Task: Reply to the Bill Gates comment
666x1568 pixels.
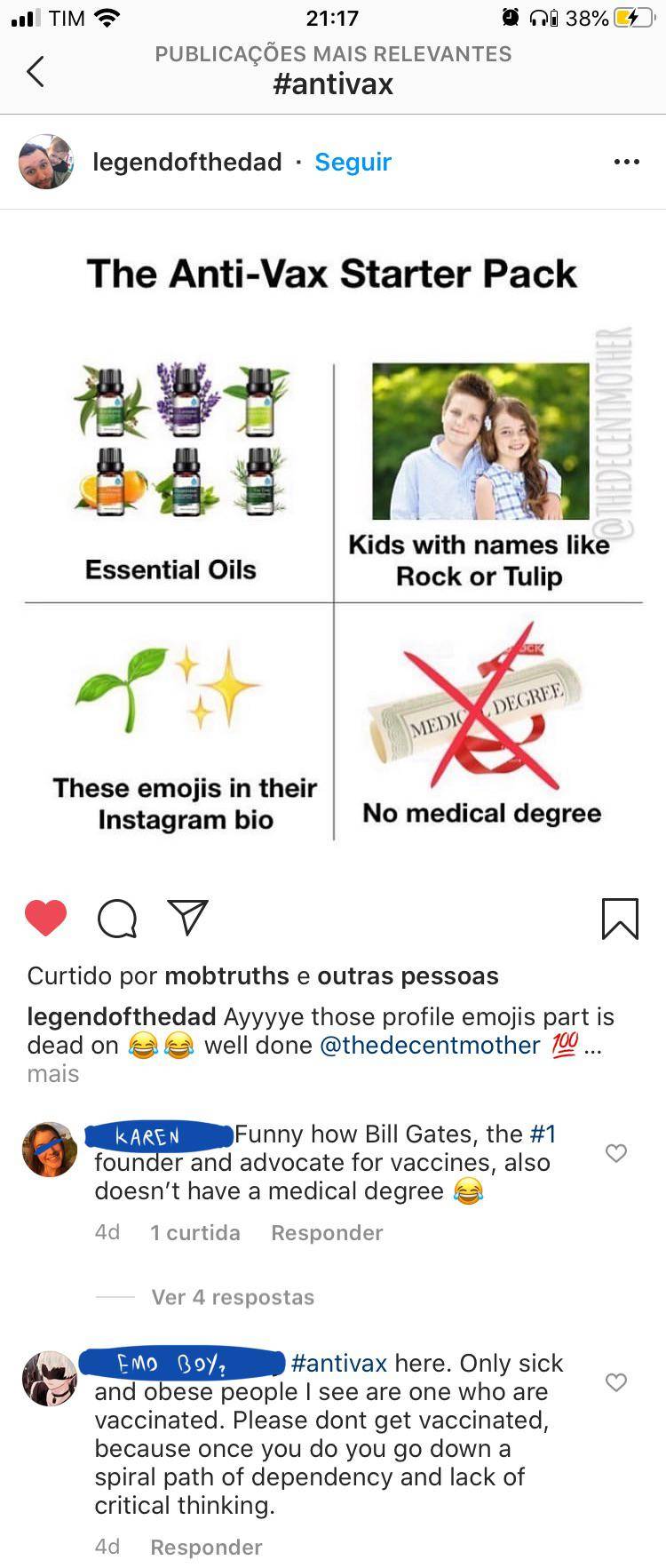Action: (x=327, y=1232)
